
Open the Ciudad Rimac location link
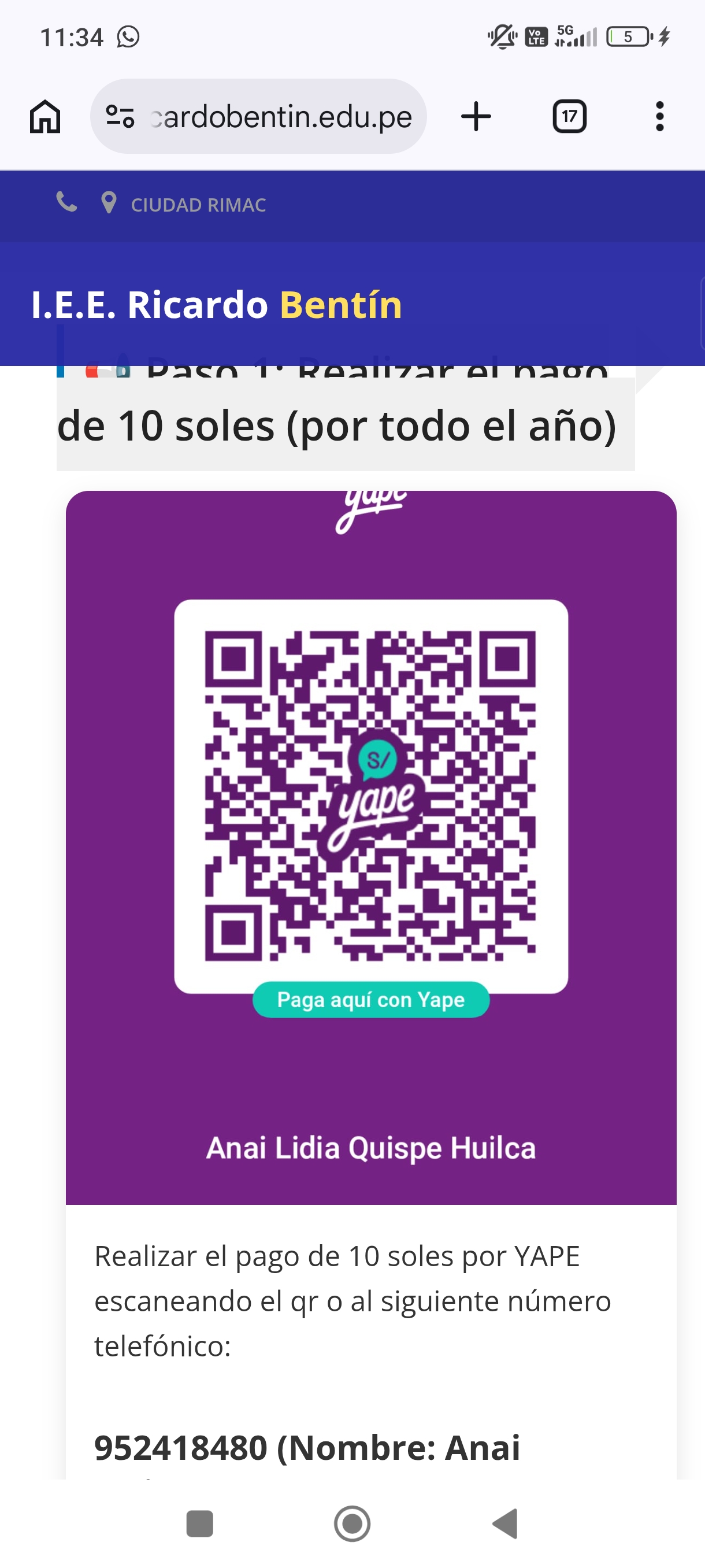tap(198, 205)
